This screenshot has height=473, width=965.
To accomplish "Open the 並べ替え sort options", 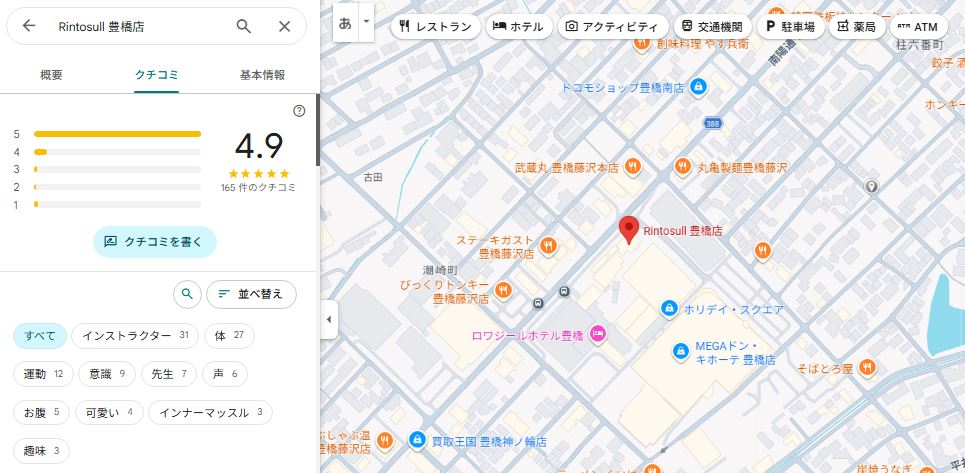I will [x=251, y=294].
